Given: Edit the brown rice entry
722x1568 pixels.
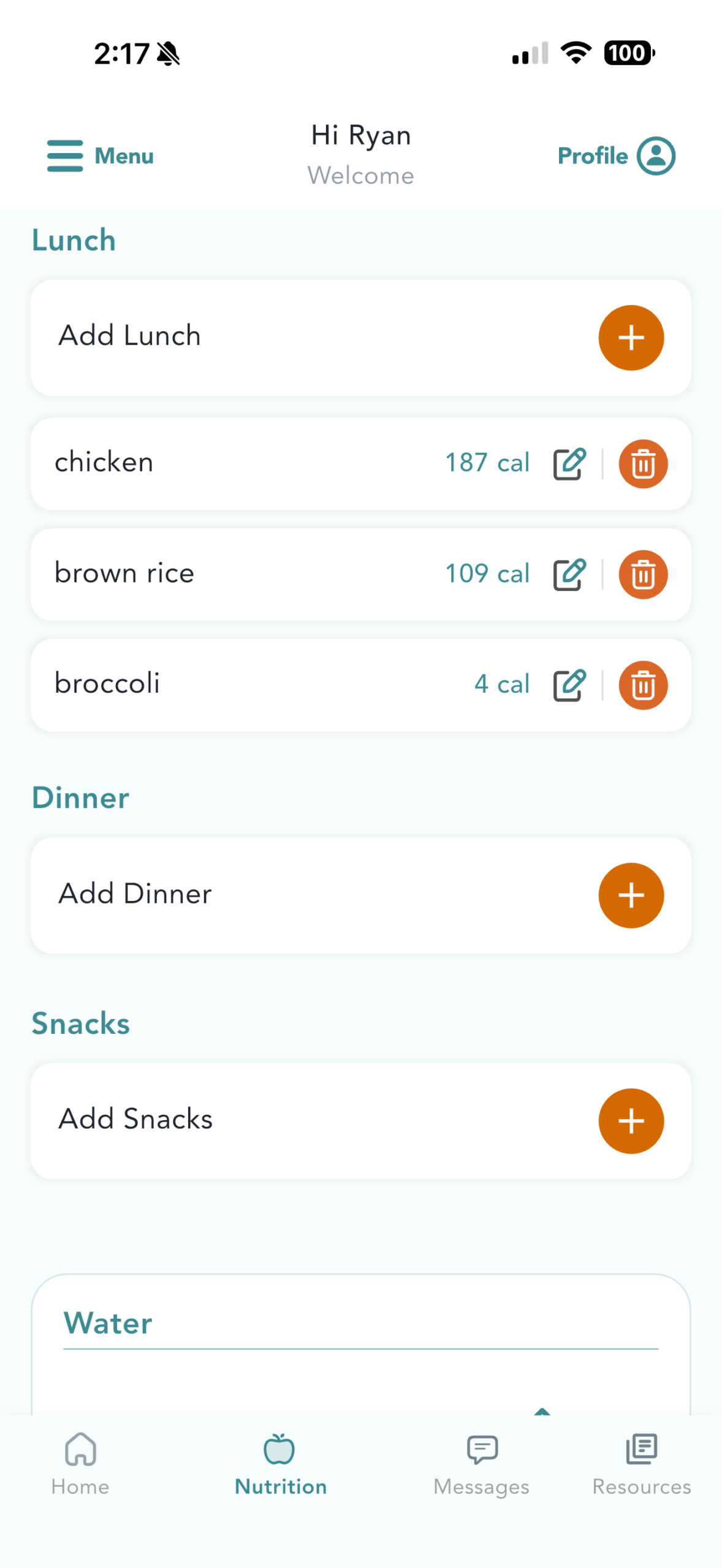Looking at the screenshot, I should [x=569, y=575].
